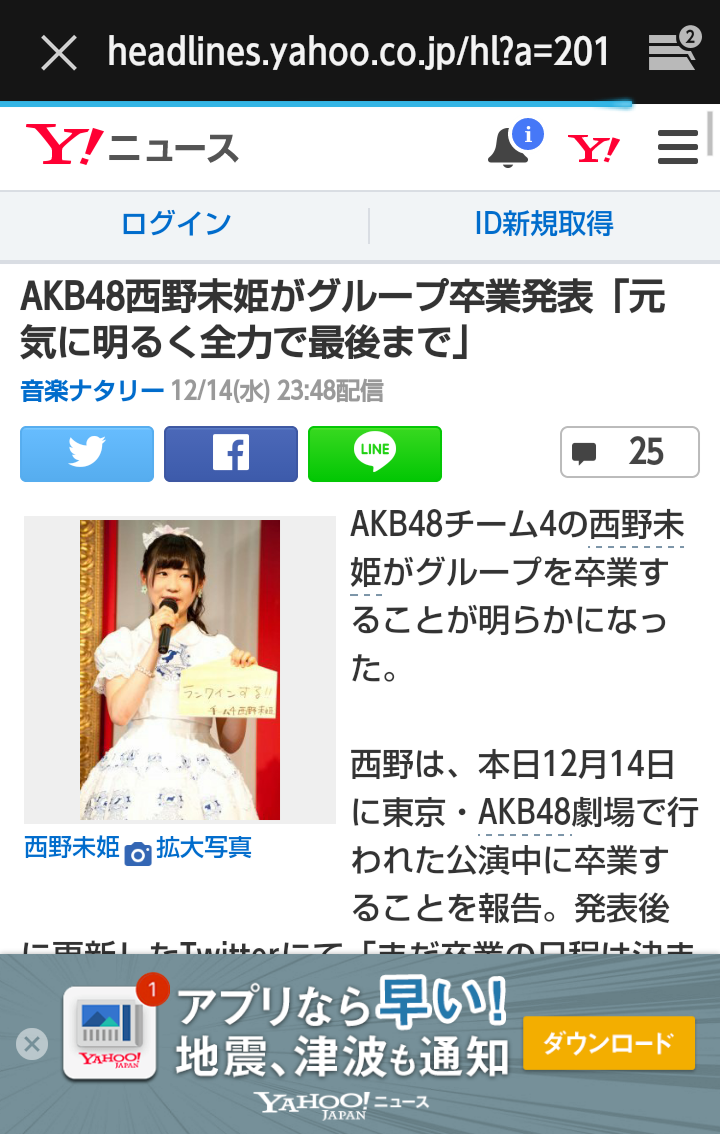This screenshot has width=720, height=1134.
Task: View the 25 comments
Action: click(630, 452)
